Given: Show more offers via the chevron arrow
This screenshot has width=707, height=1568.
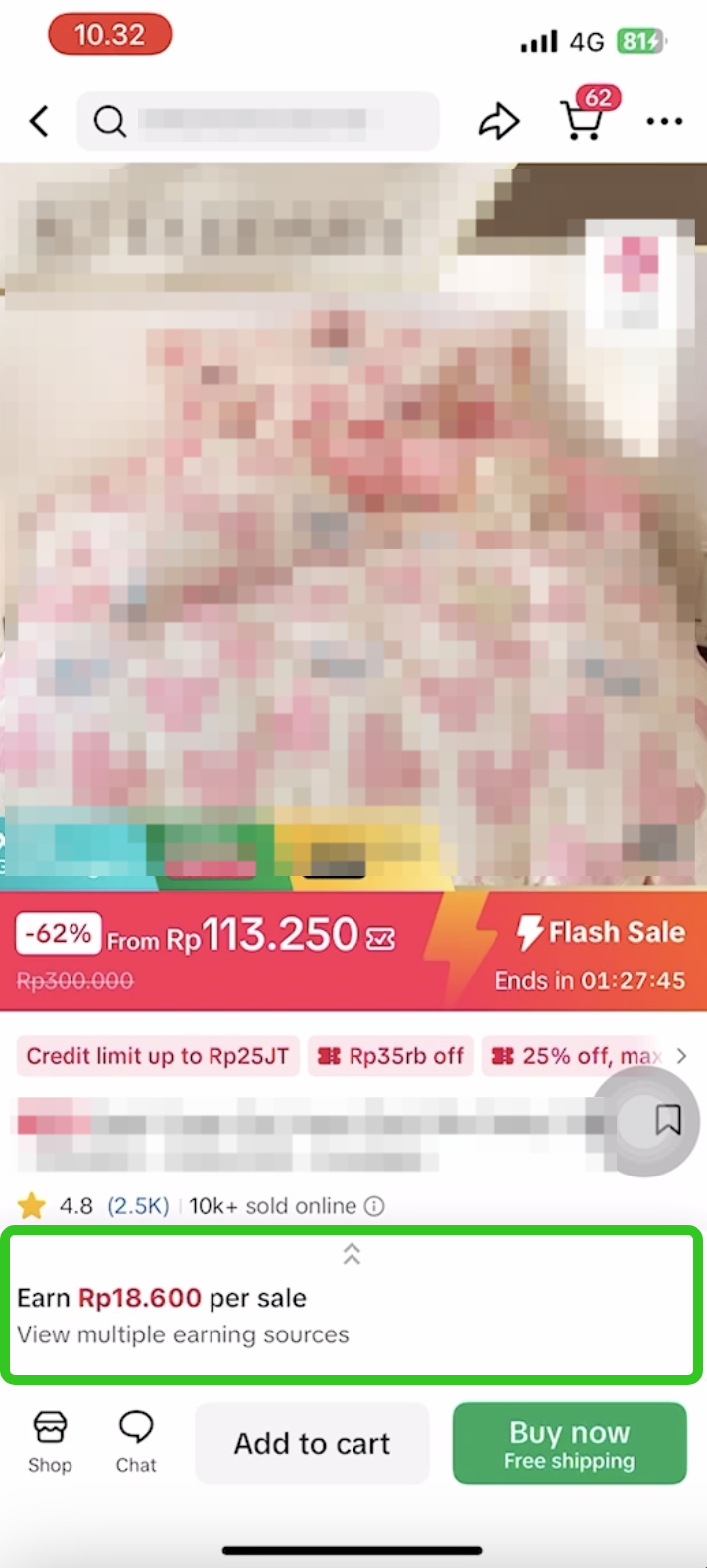Looking at the screenshot, I should pos(681,1056).
